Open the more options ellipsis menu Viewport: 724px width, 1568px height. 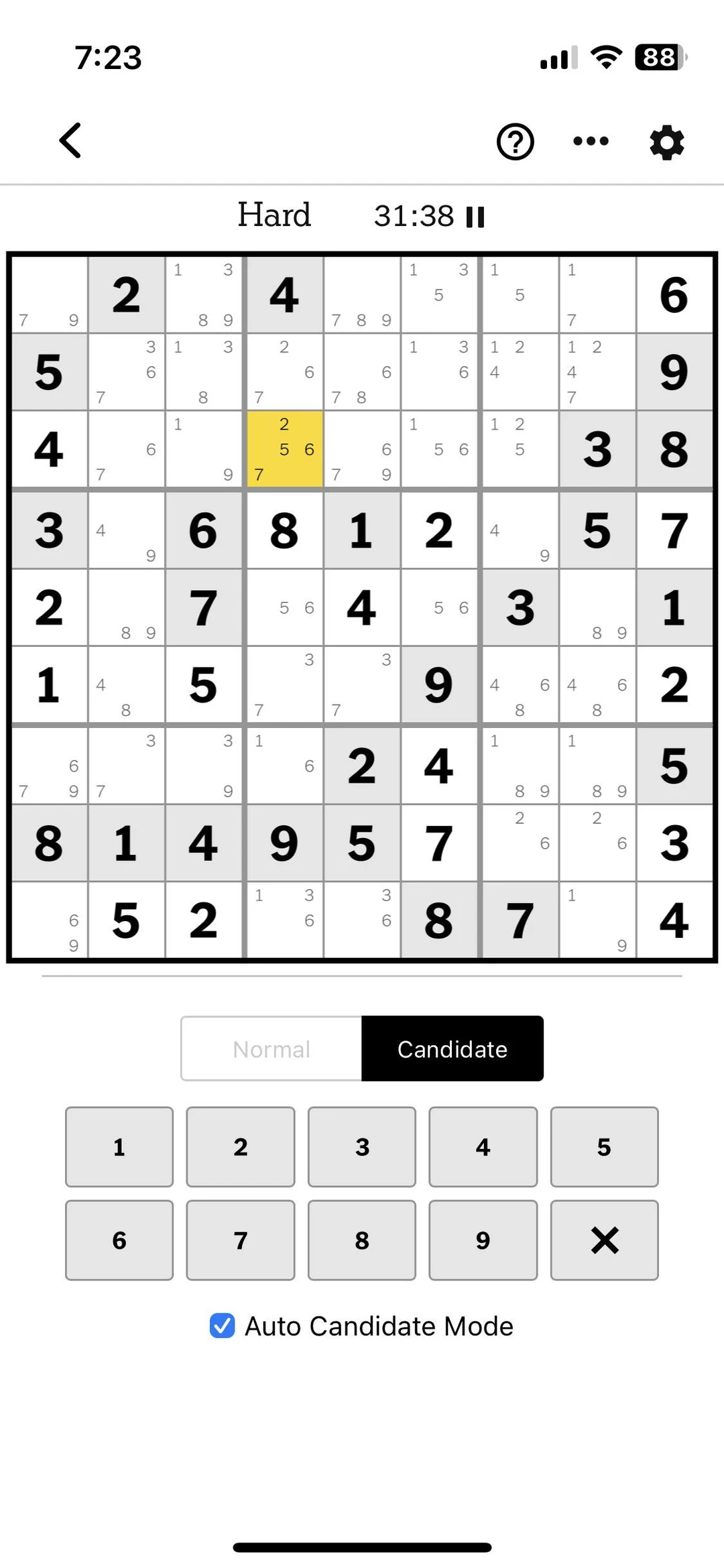click(590, 141)
